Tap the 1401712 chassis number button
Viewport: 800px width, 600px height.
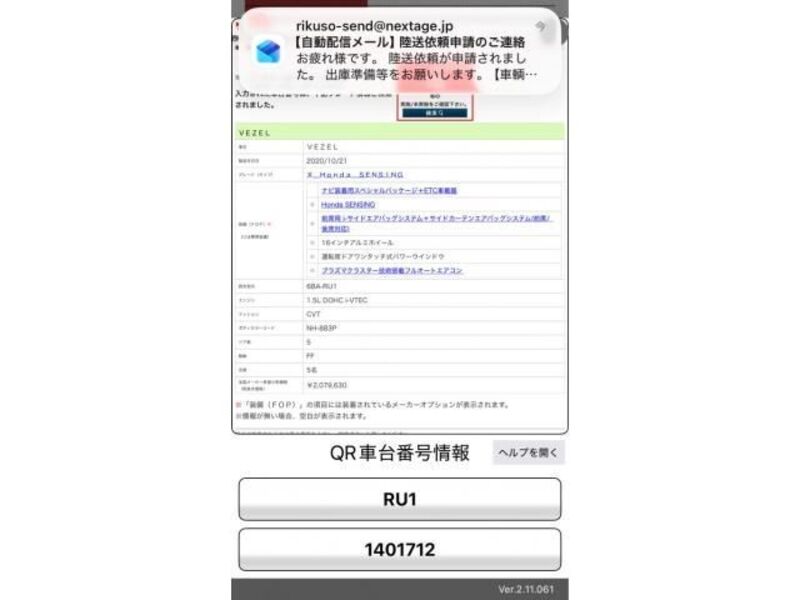coord(399,549)
